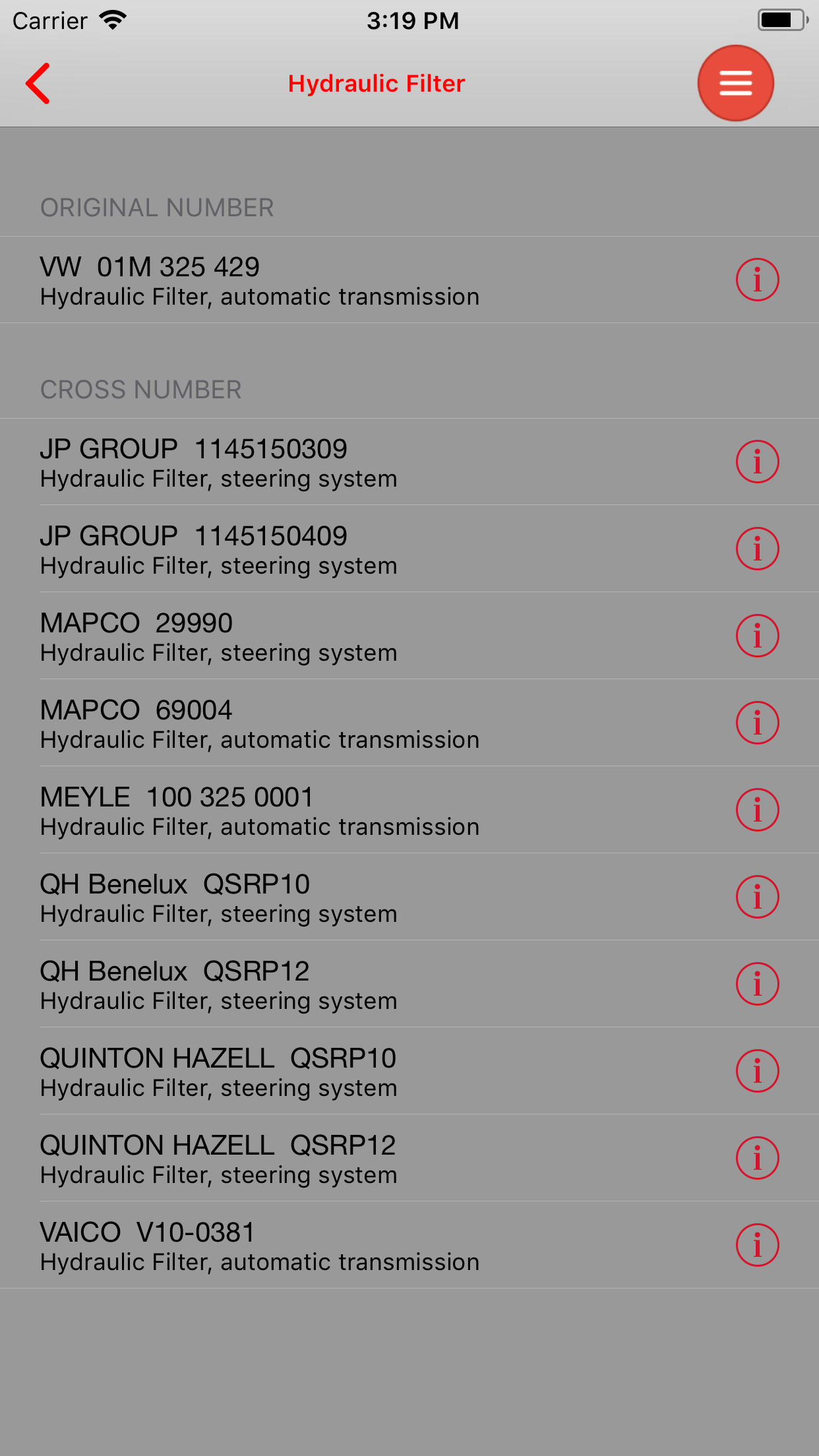Image resolution: width=819 pixels, height=1456 pixels.
Task: Tap the info icon beside MAPCO 69004
Action: pos(756,722)
